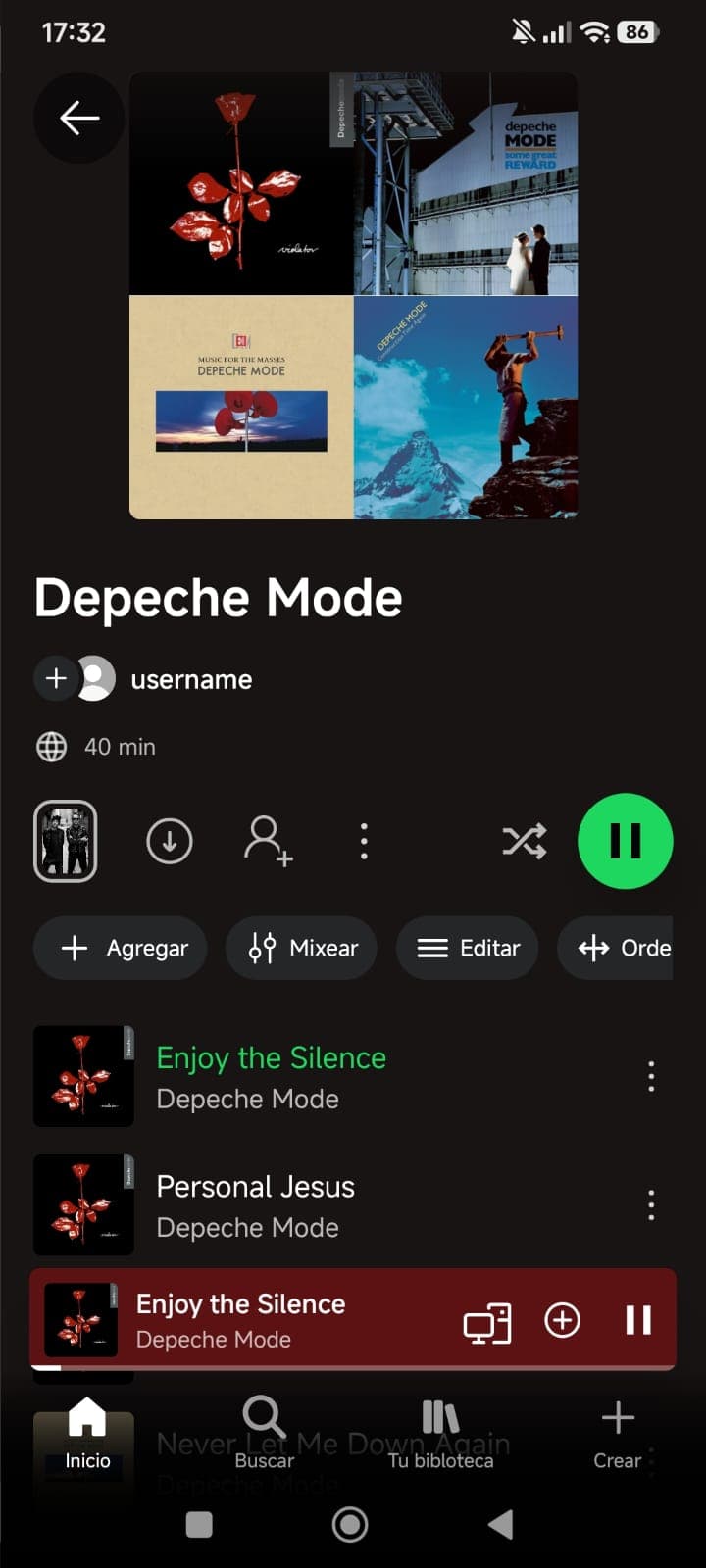
Task: Tap the globe icon next to 40 min
Action: coord(51,747)
